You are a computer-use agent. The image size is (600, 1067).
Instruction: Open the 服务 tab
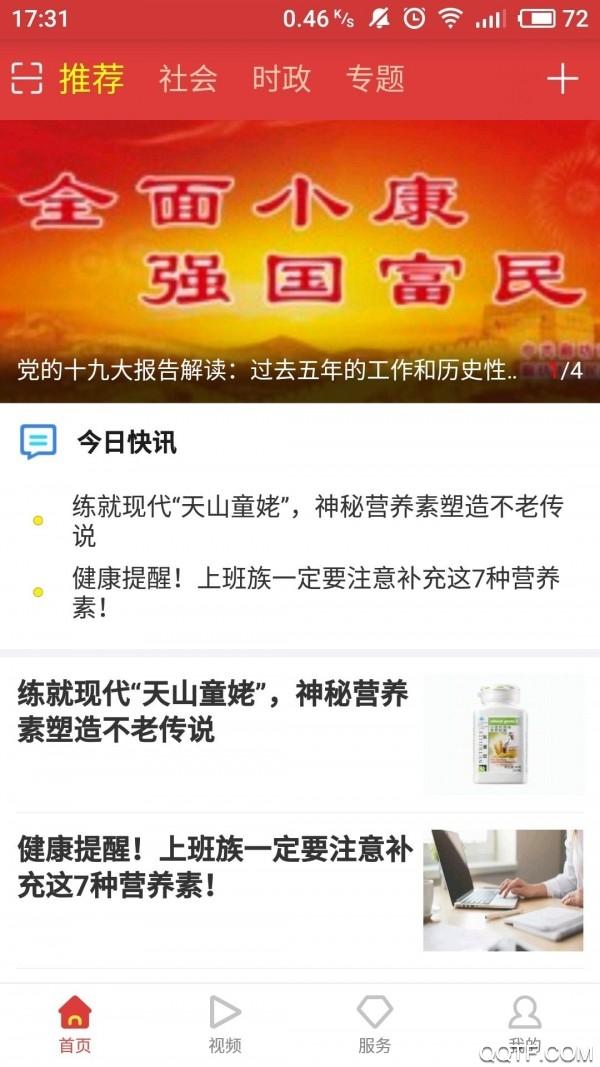click(375, 1024)
